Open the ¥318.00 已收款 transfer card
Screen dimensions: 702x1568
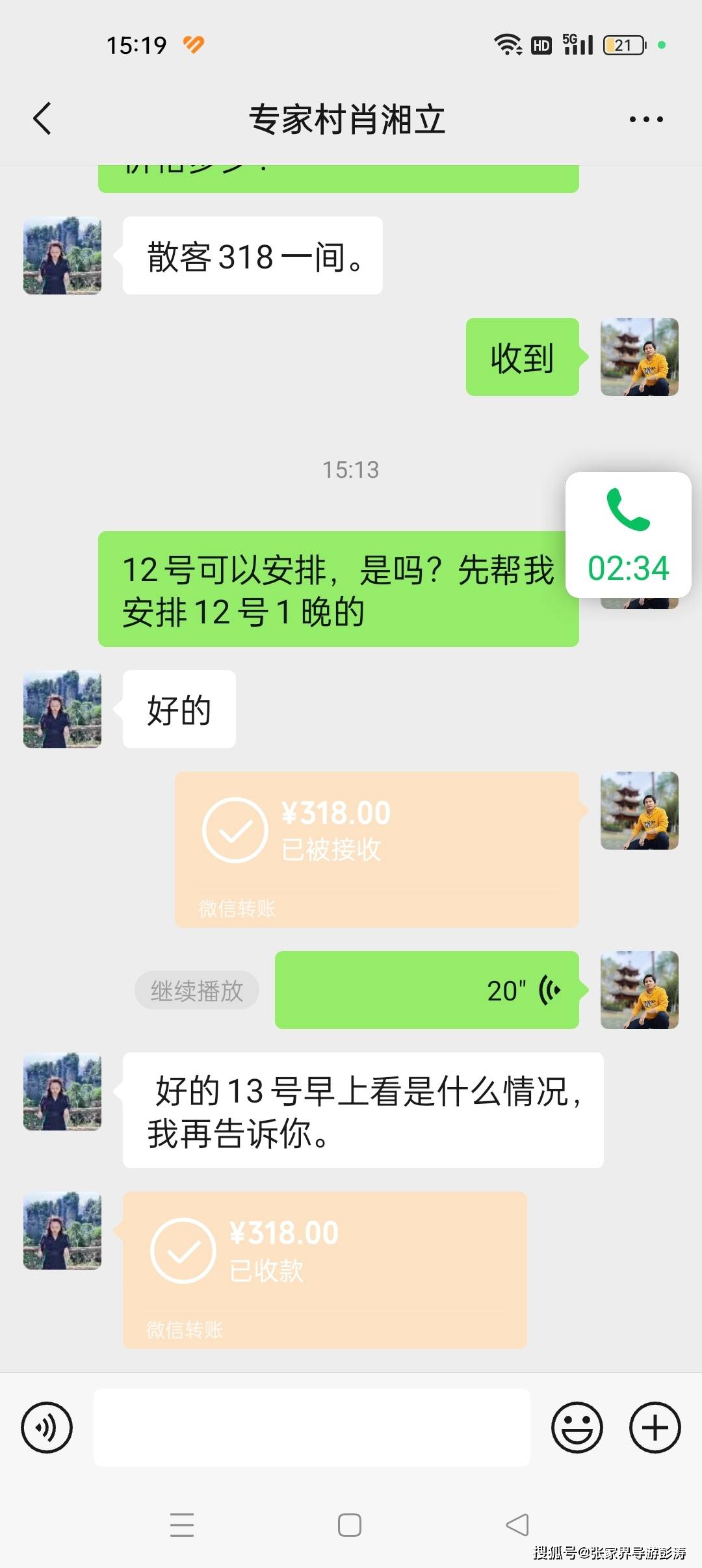click(324, 1270)
